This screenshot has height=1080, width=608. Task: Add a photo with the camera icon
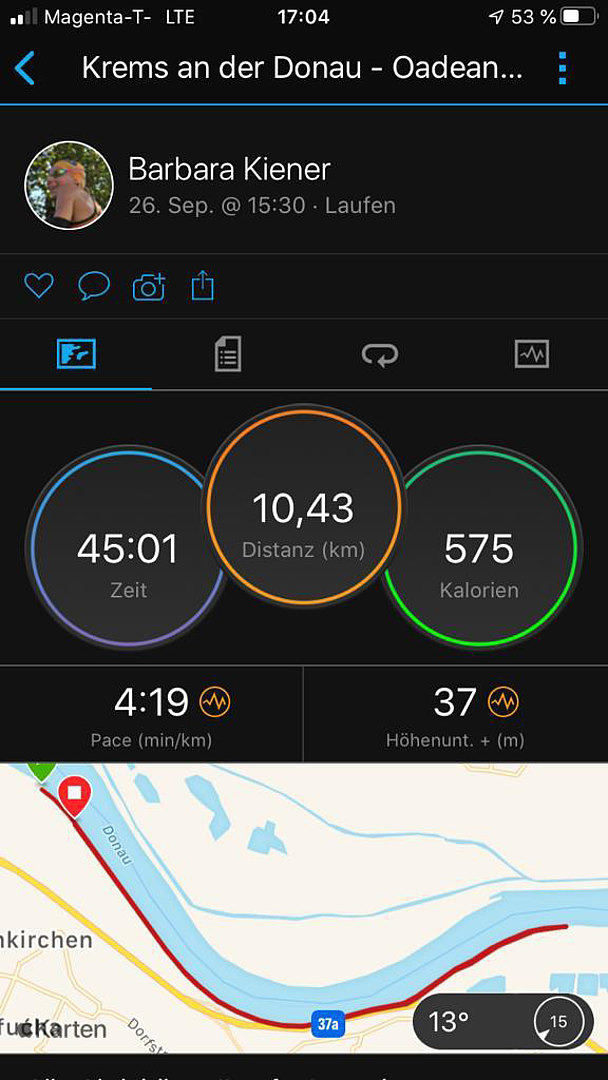pyautogui.click(x=149, y=287)
